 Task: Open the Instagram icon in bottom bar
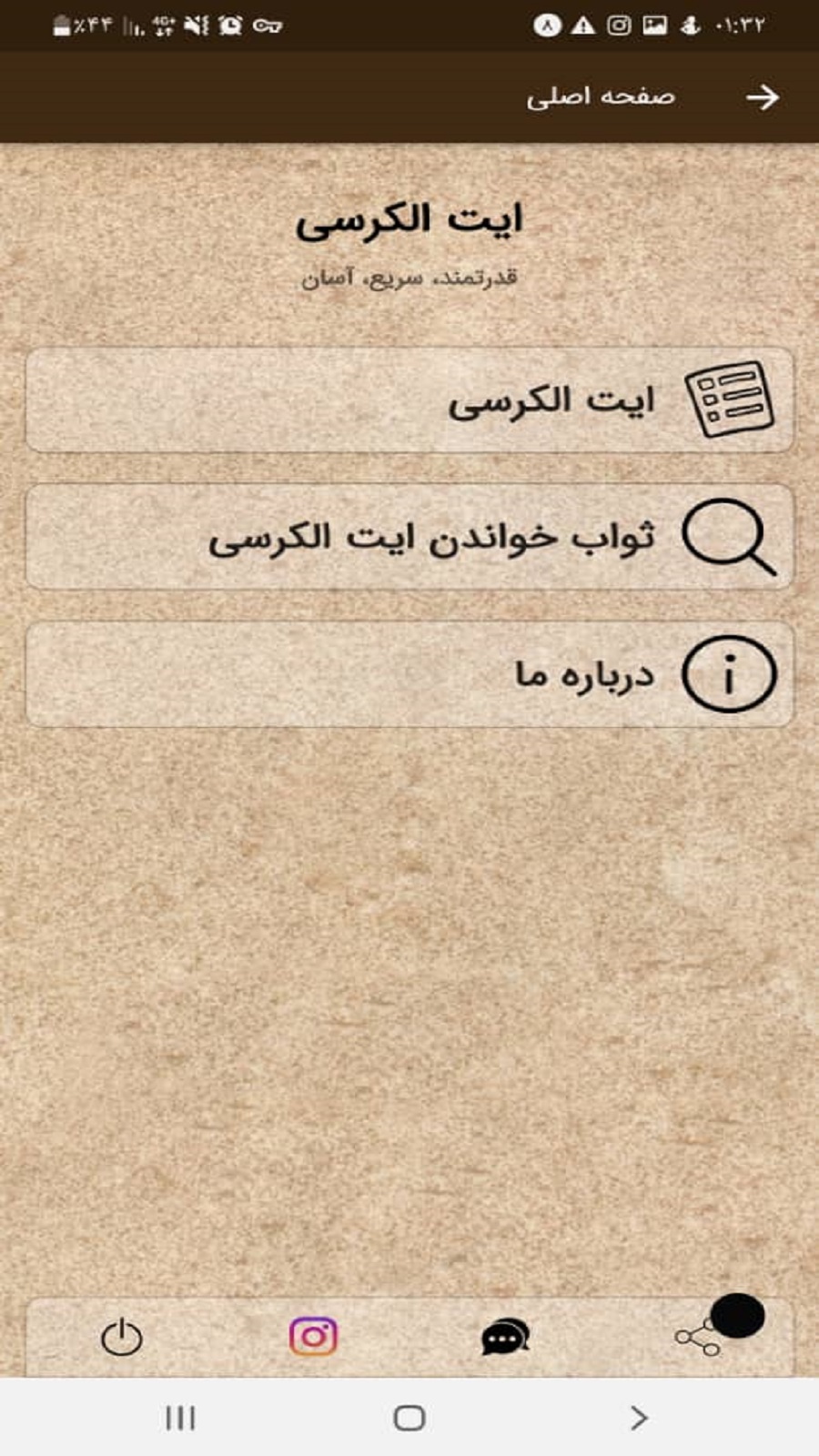click(313, 1337)
